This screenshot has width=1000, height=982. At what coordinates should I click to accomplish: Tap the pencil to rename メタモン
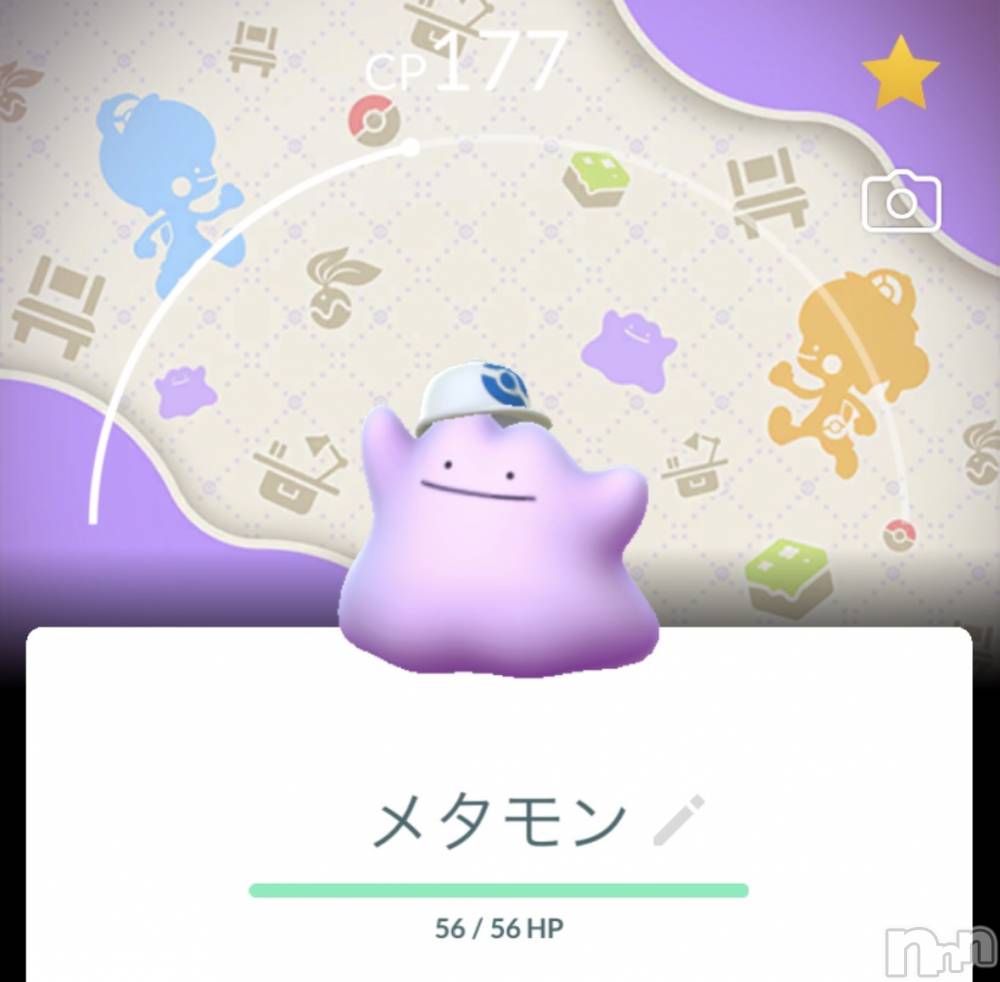(x=679, y=820)
